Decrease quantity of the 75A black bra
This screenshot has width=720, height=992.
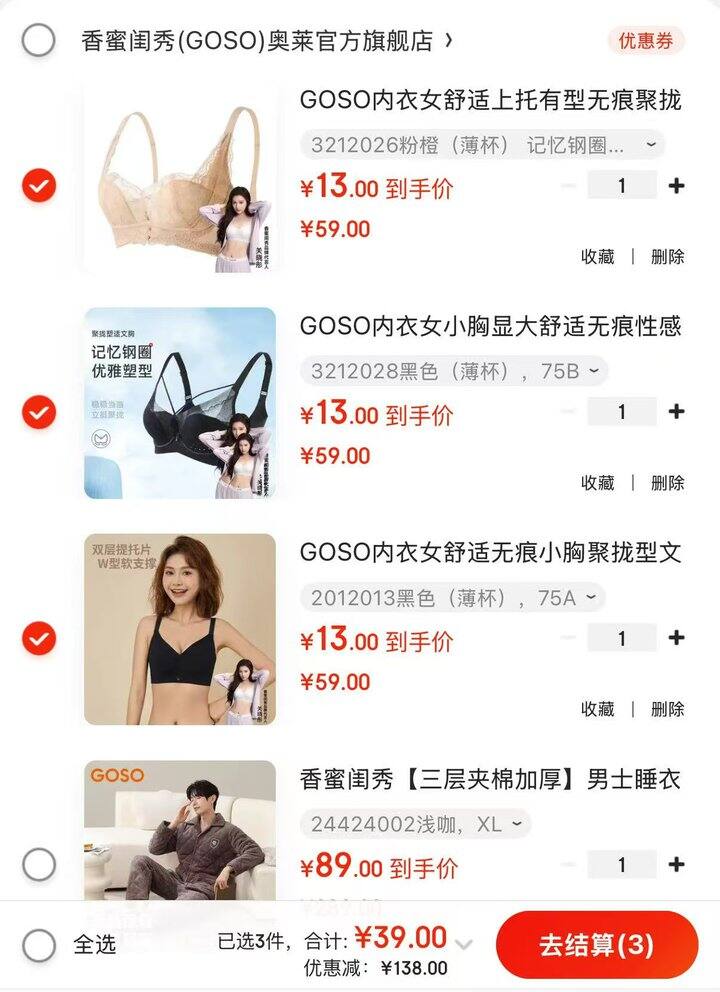pos(569,638)
